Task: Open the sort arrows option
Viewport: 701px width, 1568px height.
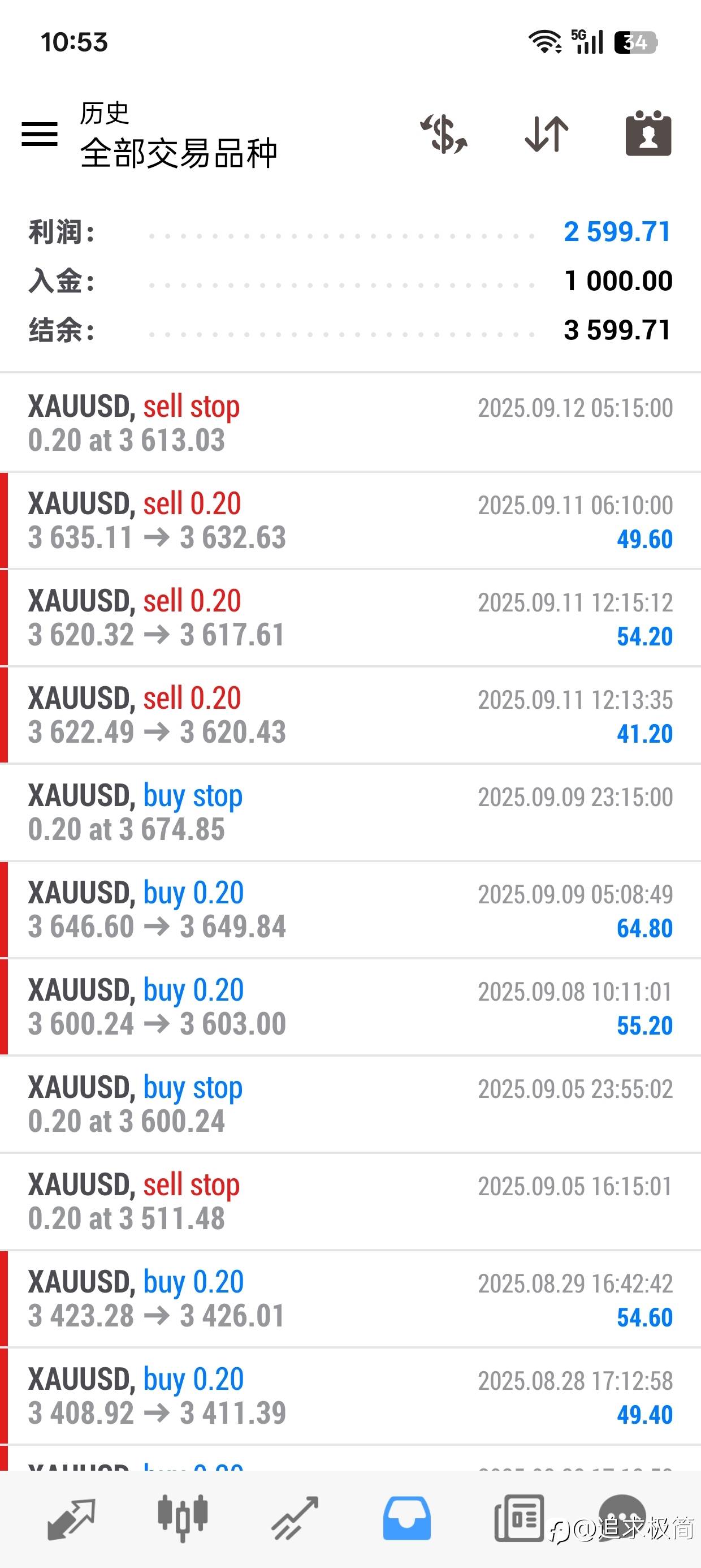Action: pyautogui.click(x=547, y=134)
